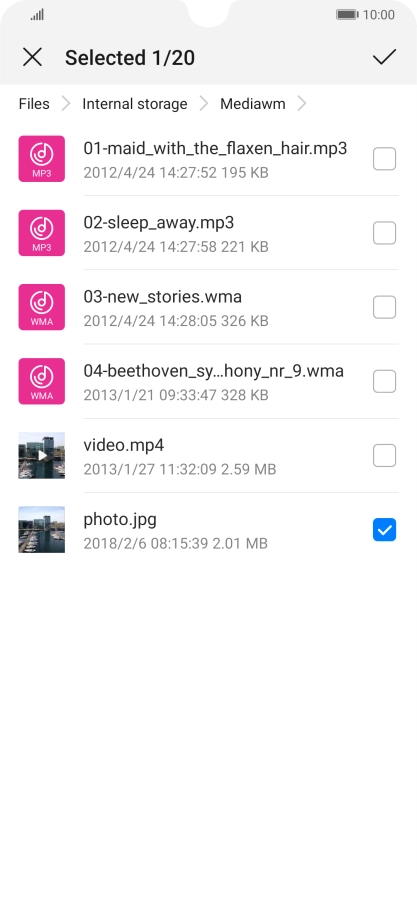Select the 01-maid_with_the_flaxen_hair.mp3 checkbox
The height and width of the screenshot is (904, 417).
(x=384, y=159)
